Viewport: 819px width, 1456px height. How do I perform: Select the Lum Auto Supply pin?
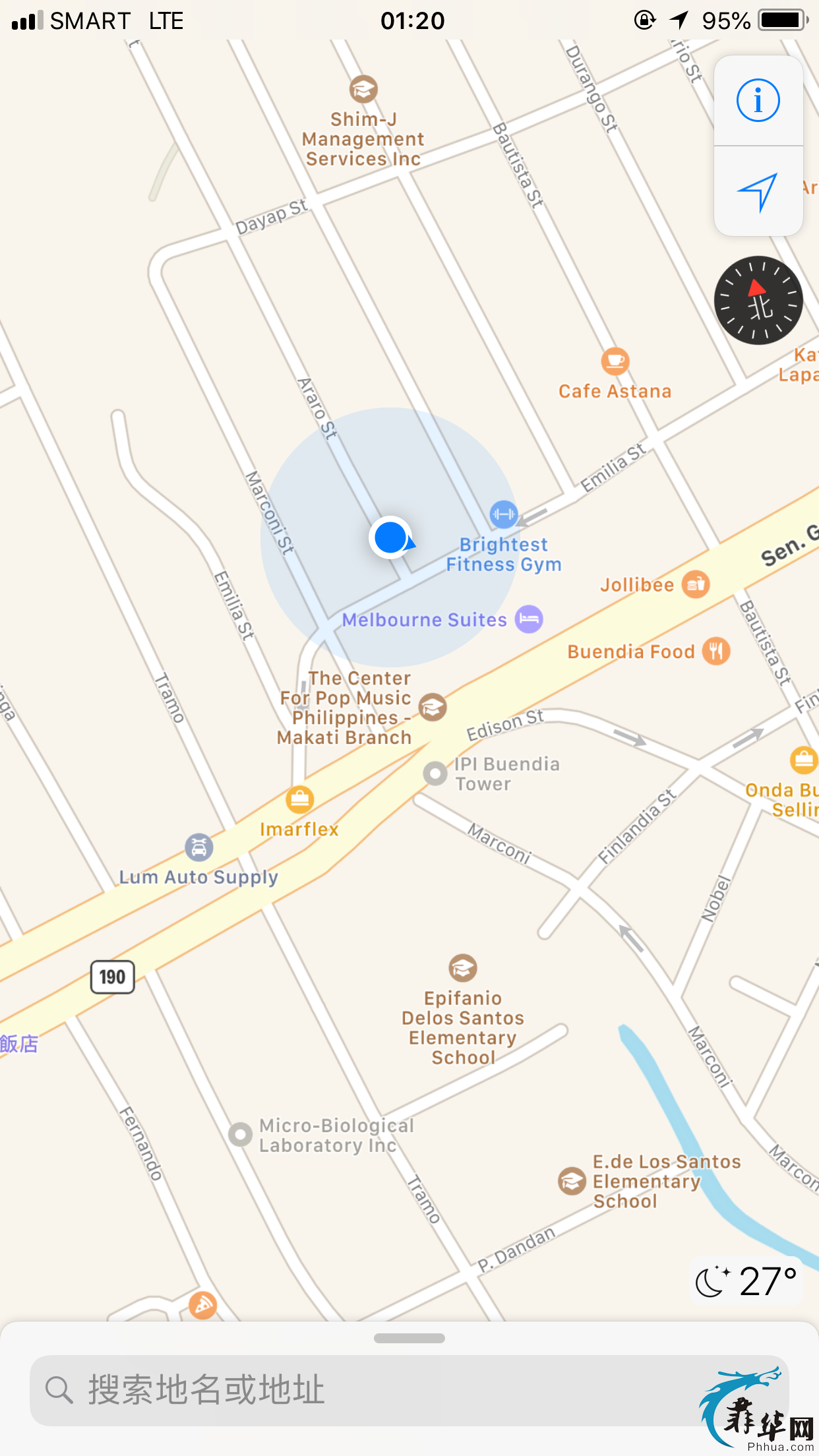[198, 847]
